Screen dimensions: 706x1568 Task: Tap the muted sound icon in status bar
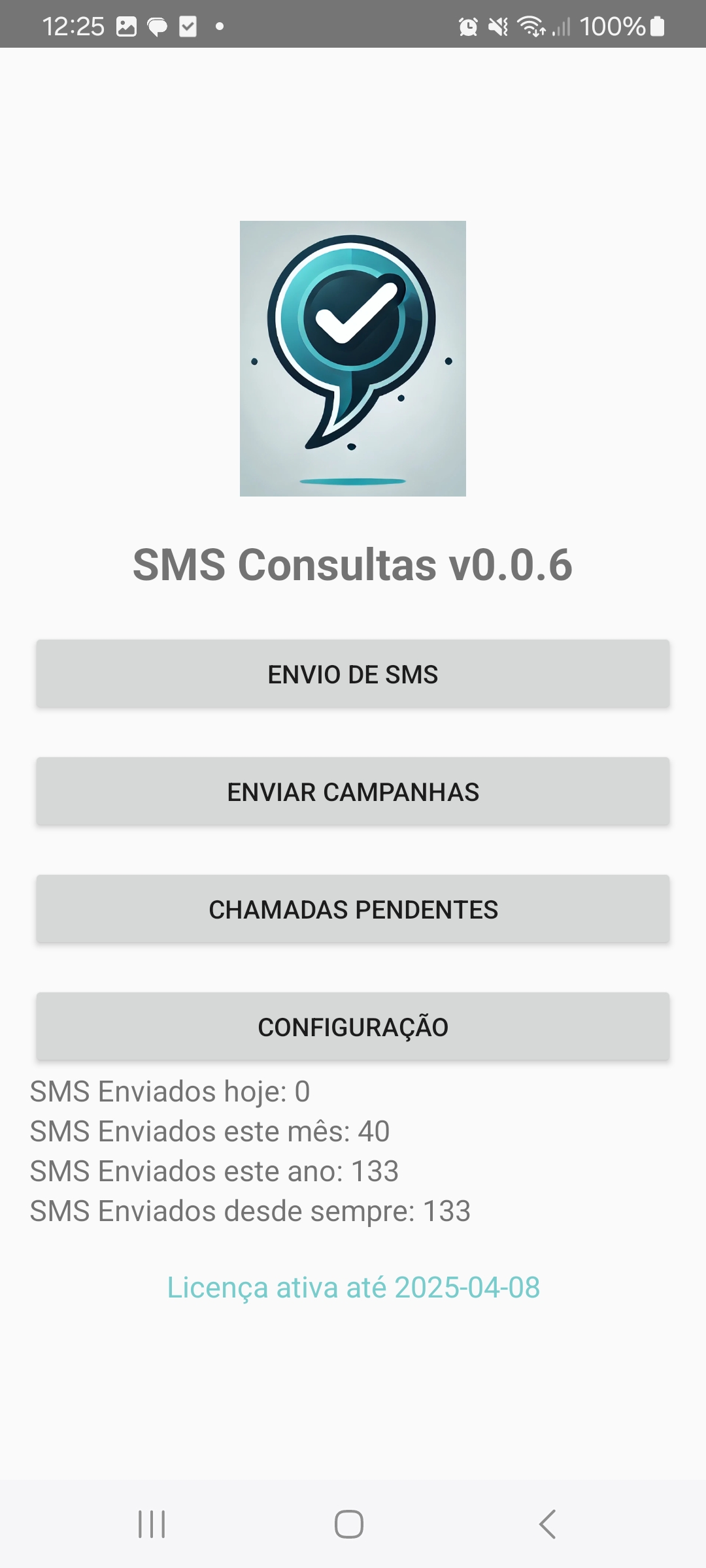coord(498,25)
